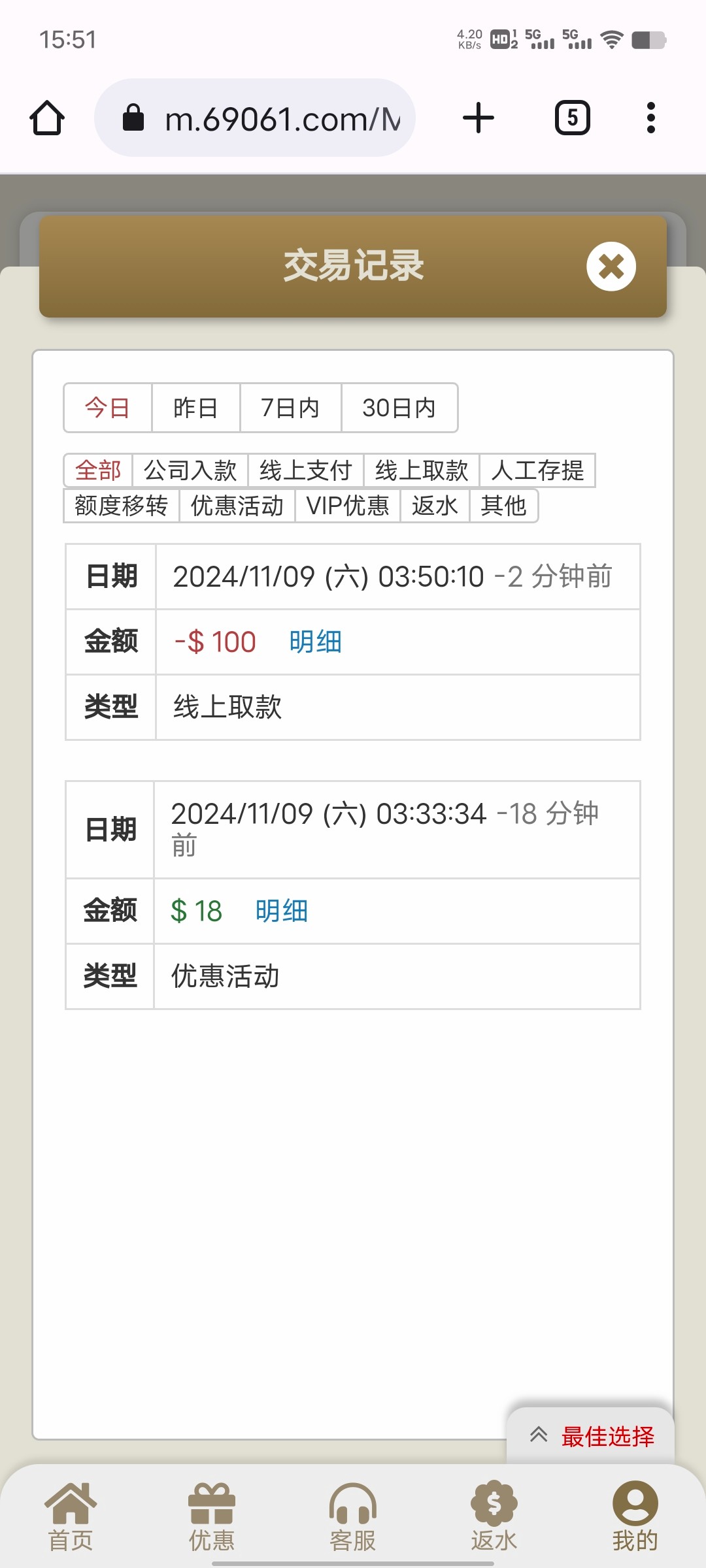This screenshot has height=1568, width=706.
Task: Filter by 优惠活动 type
Action: pos(237,506)
